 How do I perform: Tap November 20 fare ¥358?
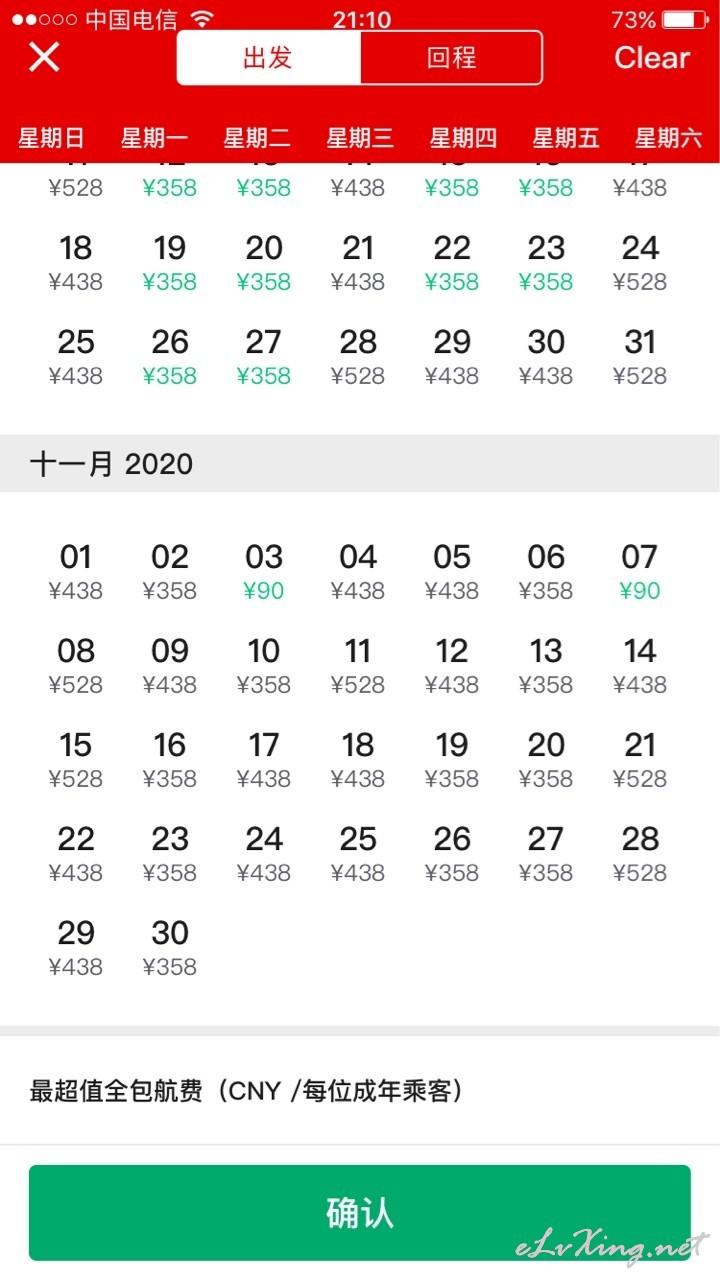546,760
